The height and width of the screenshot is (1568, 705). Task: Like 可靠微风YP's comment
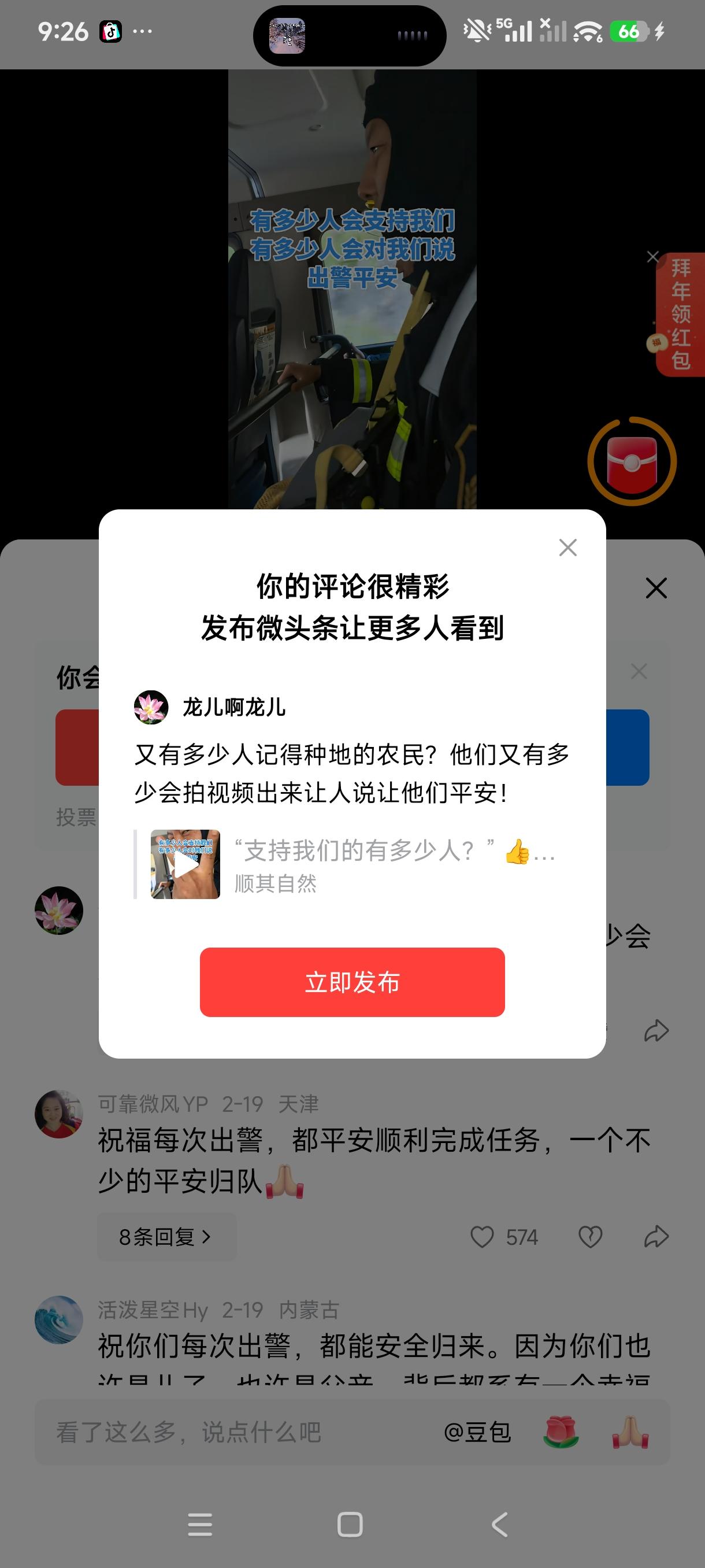point(484,1237)
